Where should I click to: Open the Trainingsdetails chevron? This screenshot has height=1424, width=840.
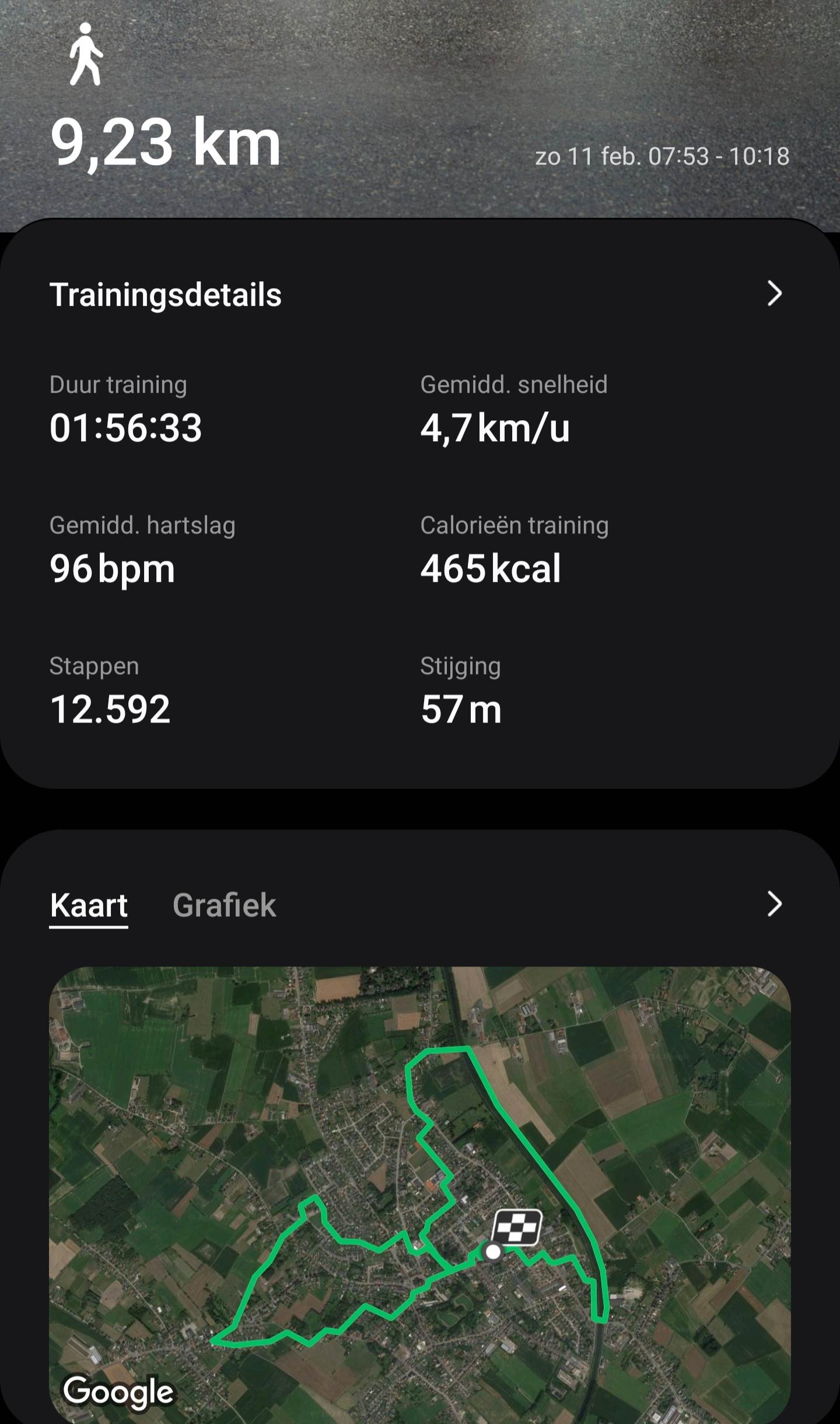[x=774, y=294]
